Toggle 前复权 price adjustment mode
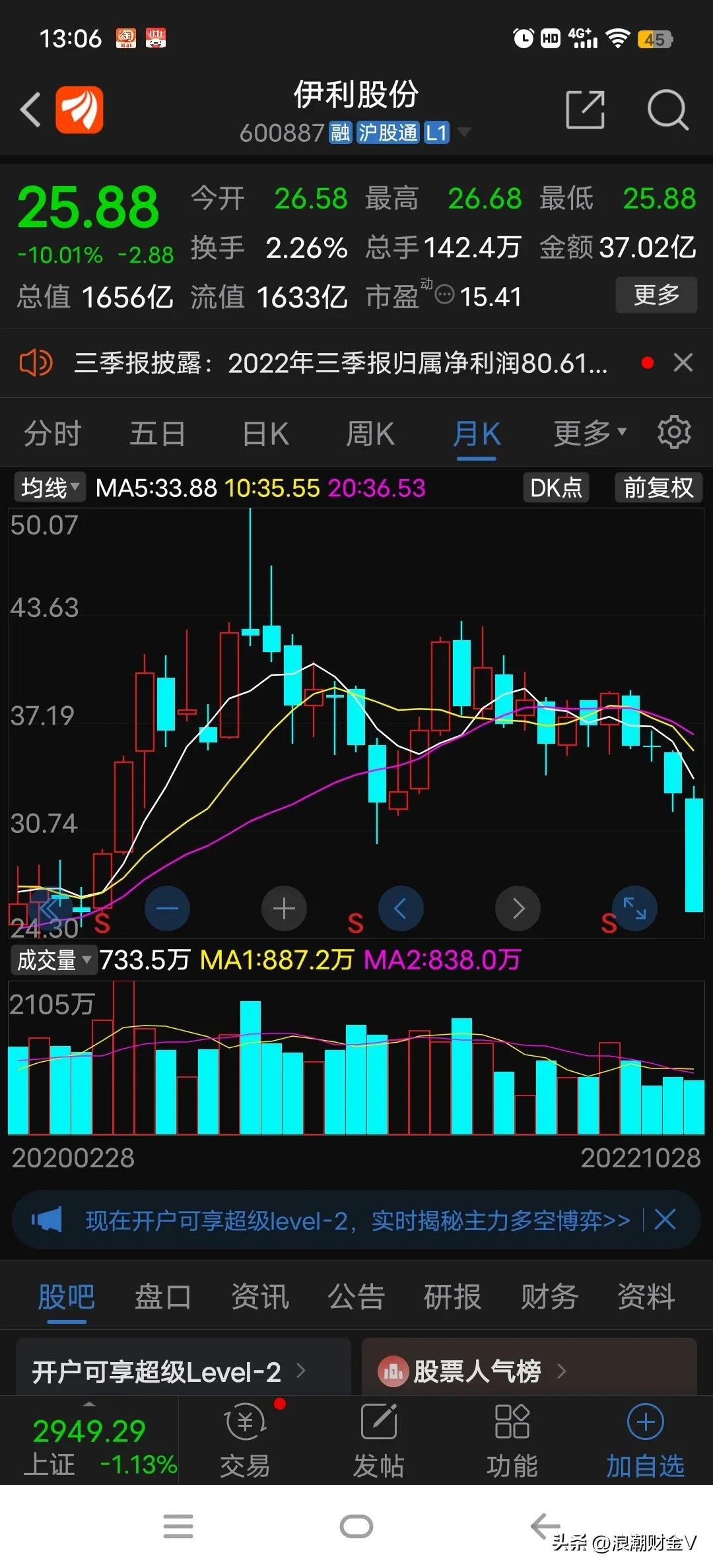 tap(658, 488)
